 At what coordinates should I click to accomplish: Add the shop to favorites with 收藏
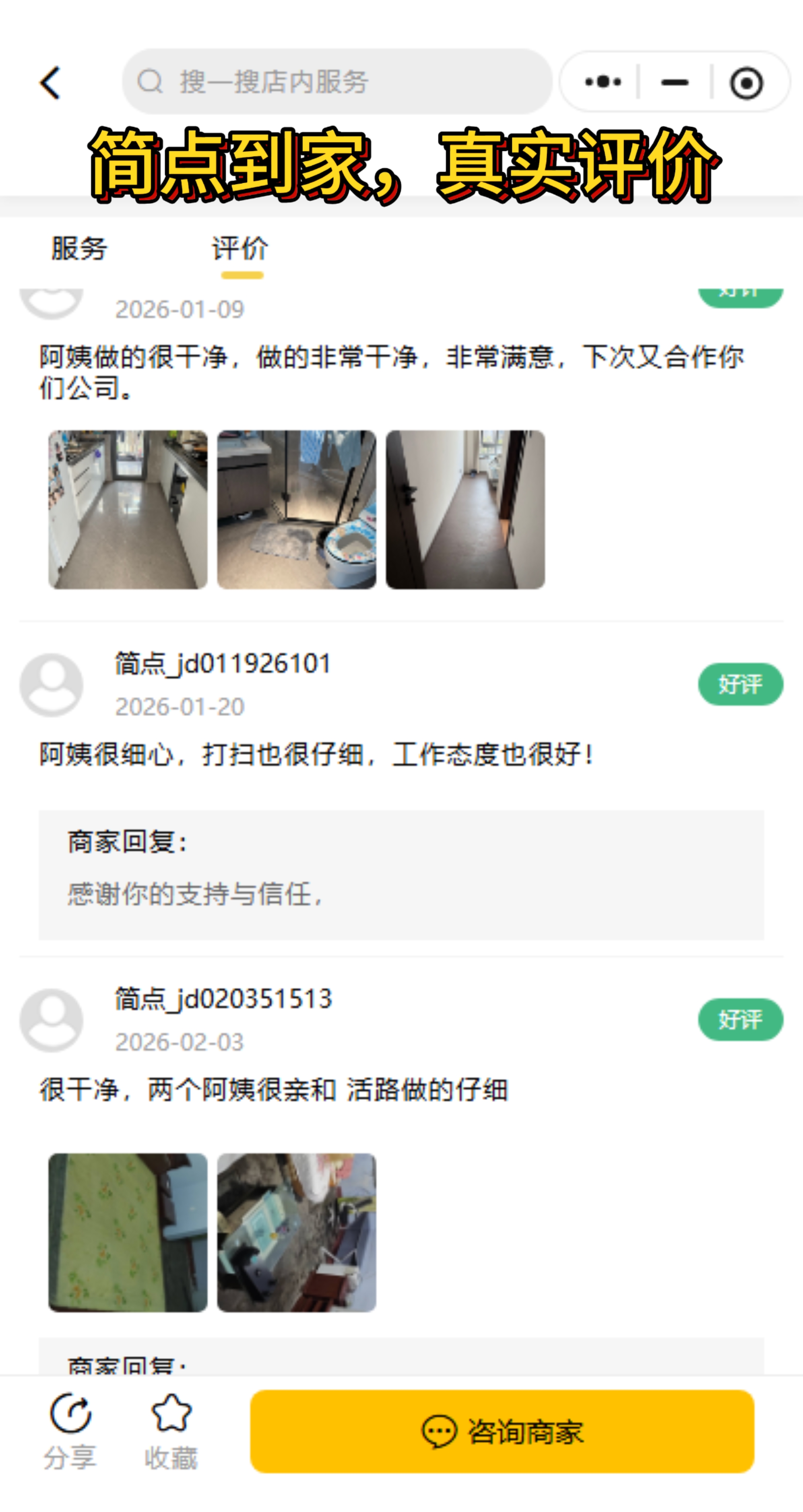(171, 1431)
